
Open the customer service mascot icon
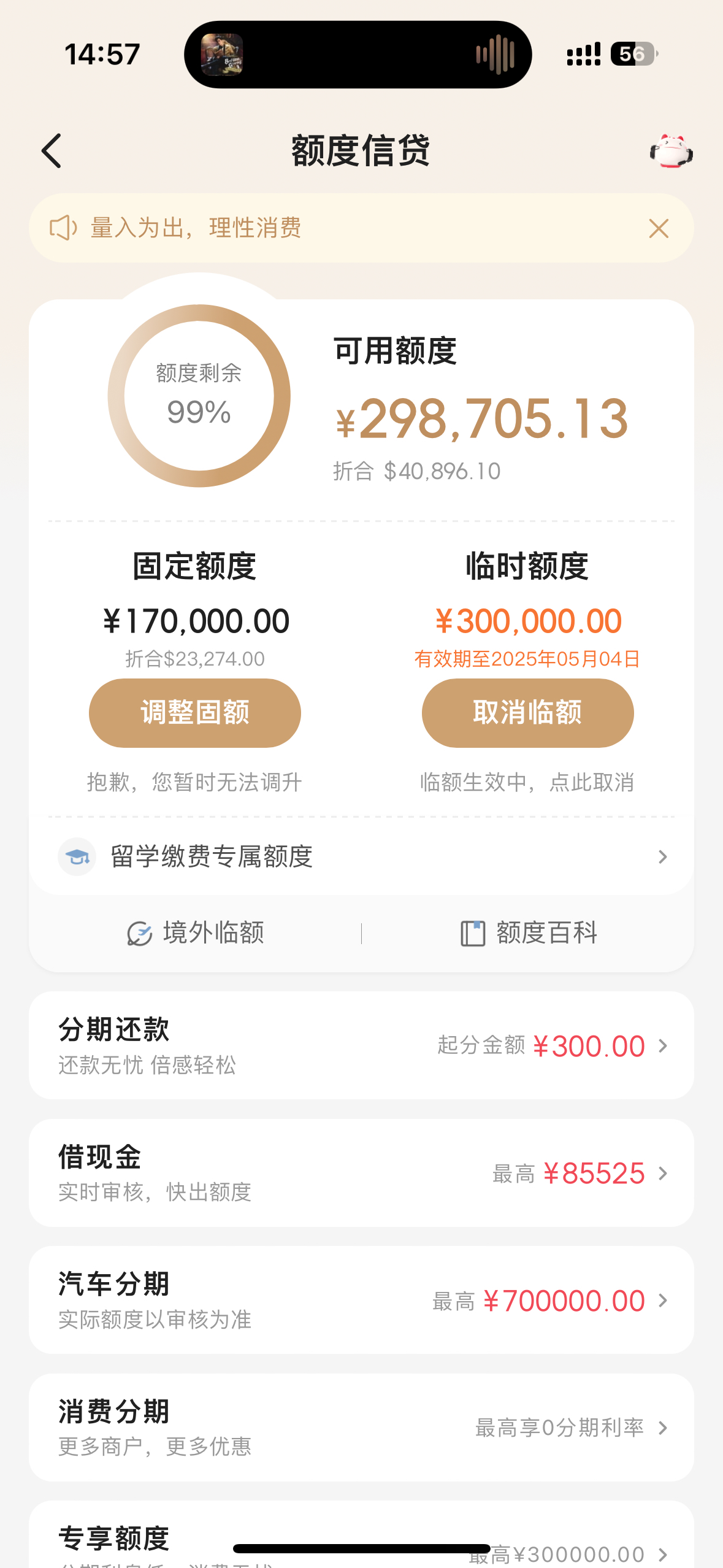(x=671, y=151)
